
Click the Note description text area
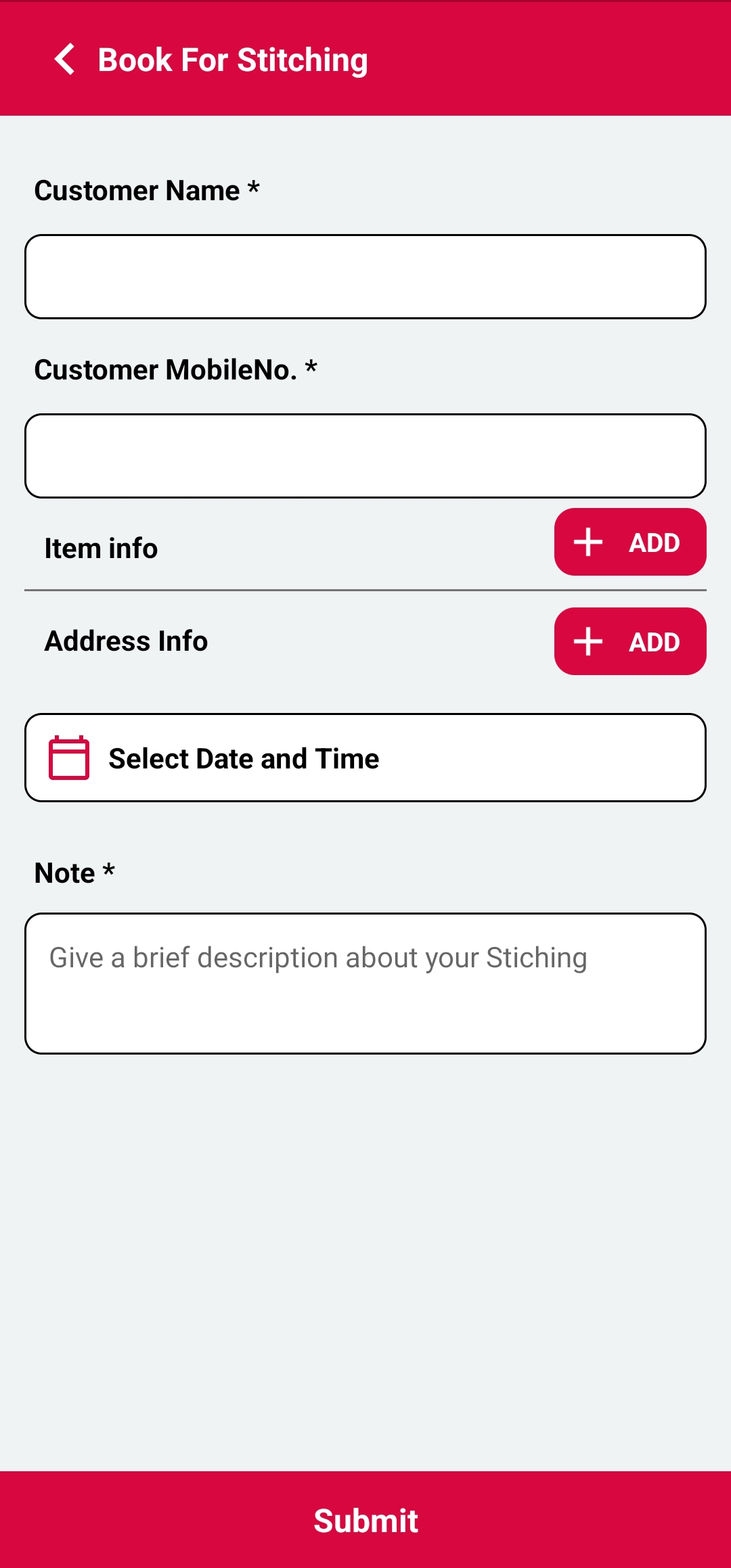[365, 981]
